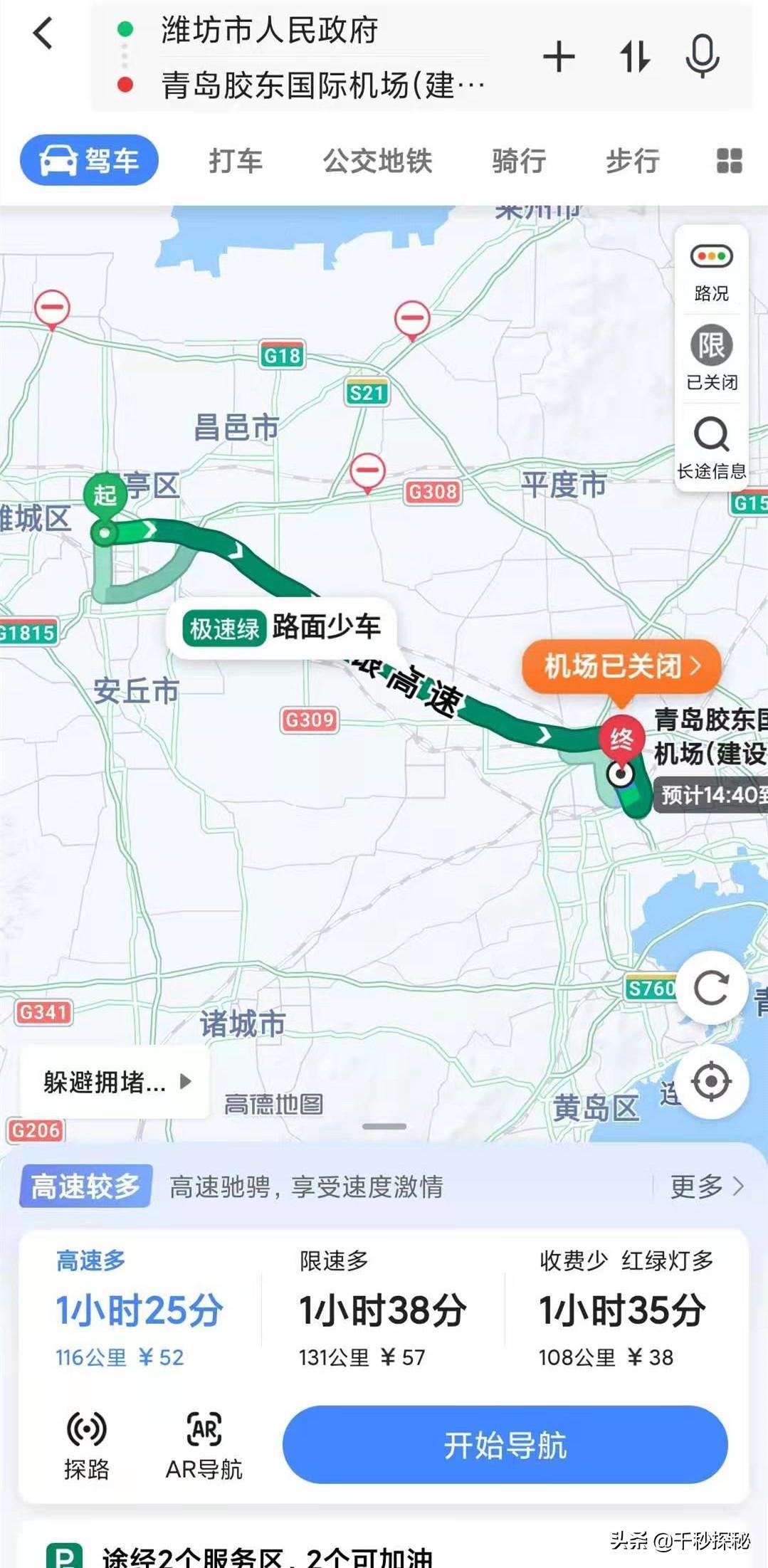The image size is (768, 1568).
Task: Refresh the route with circular arrow
Action: (711, 988)
